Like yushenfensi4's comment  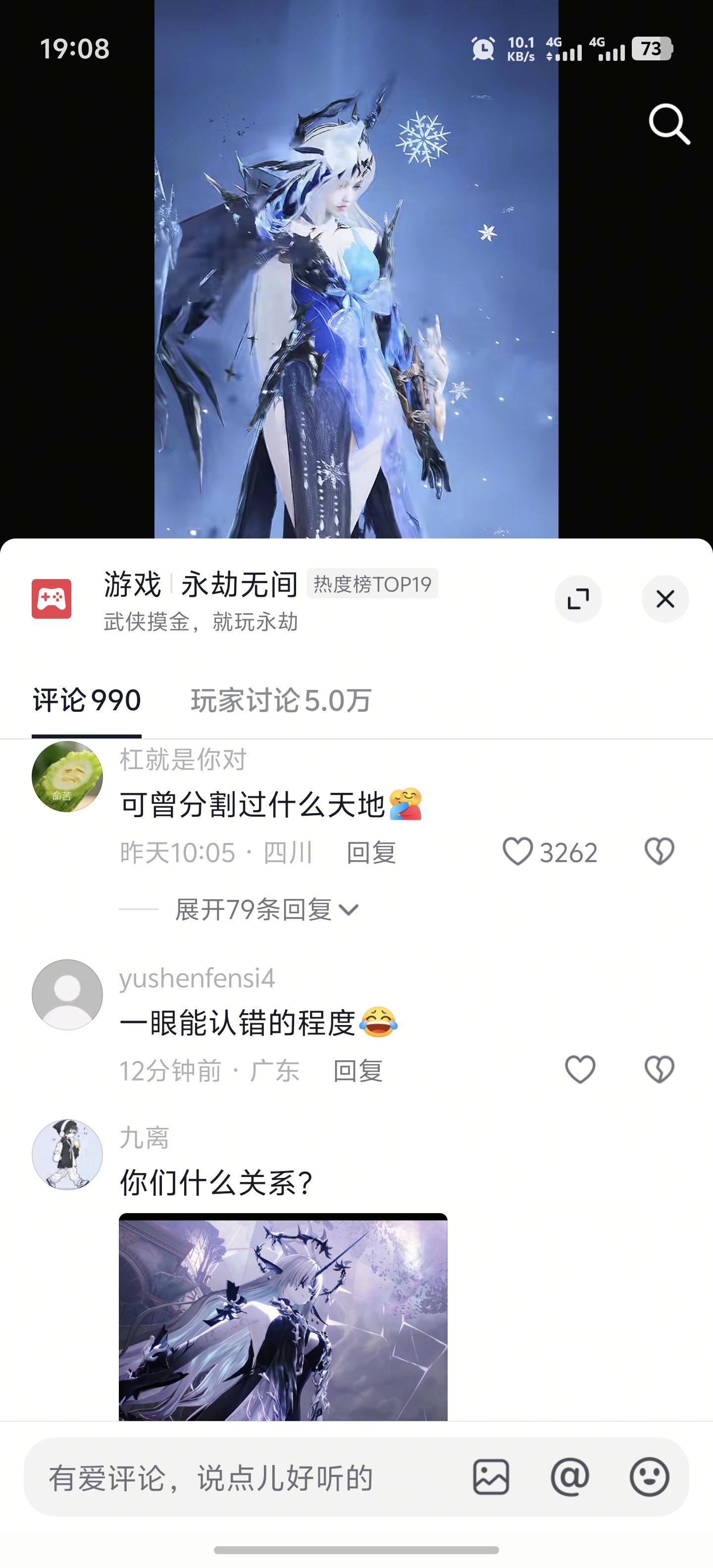(580, 1070)
